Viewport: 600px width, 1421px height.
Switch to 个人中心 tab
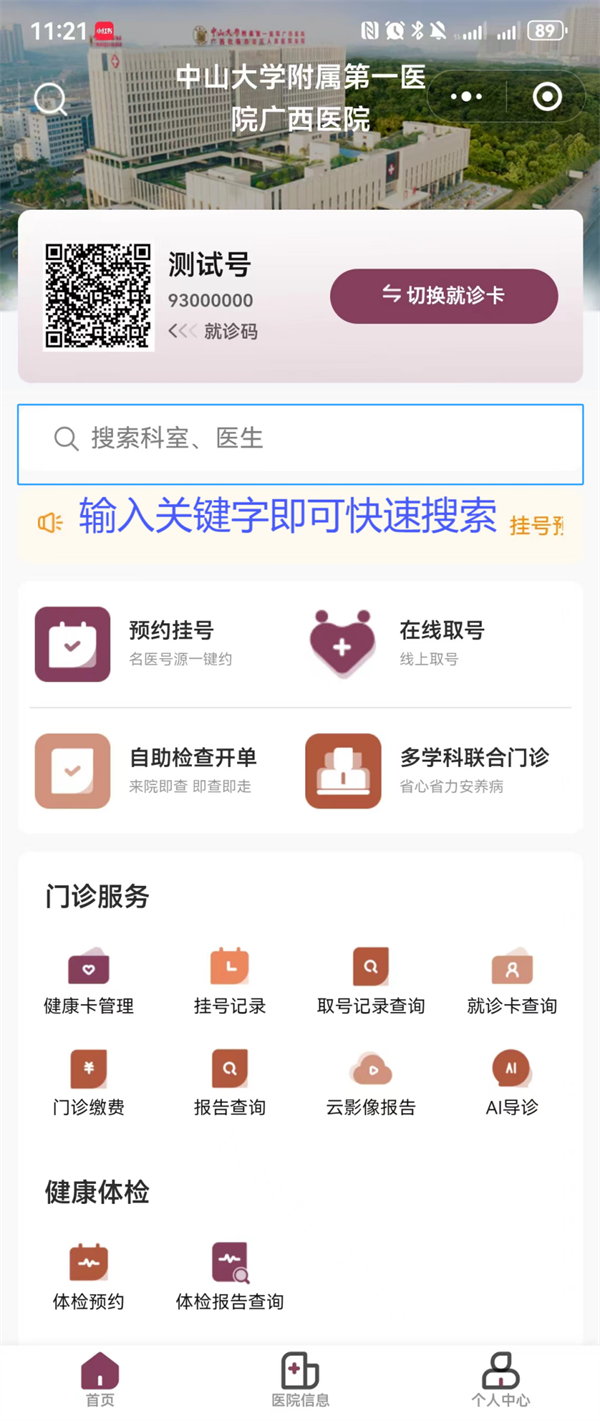(x=501, y=1380)
